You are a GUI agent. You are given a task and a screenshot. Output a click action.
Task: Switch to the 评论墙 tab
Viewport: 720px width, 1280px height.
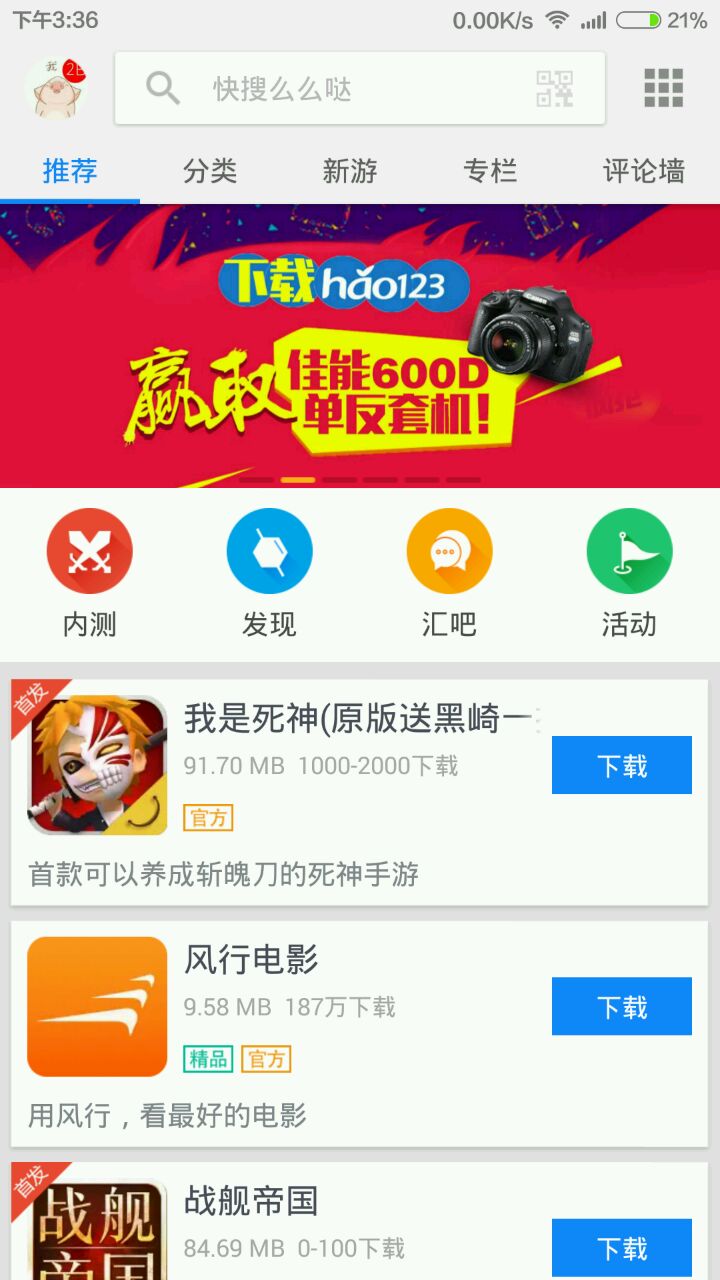tap(643, 171)
